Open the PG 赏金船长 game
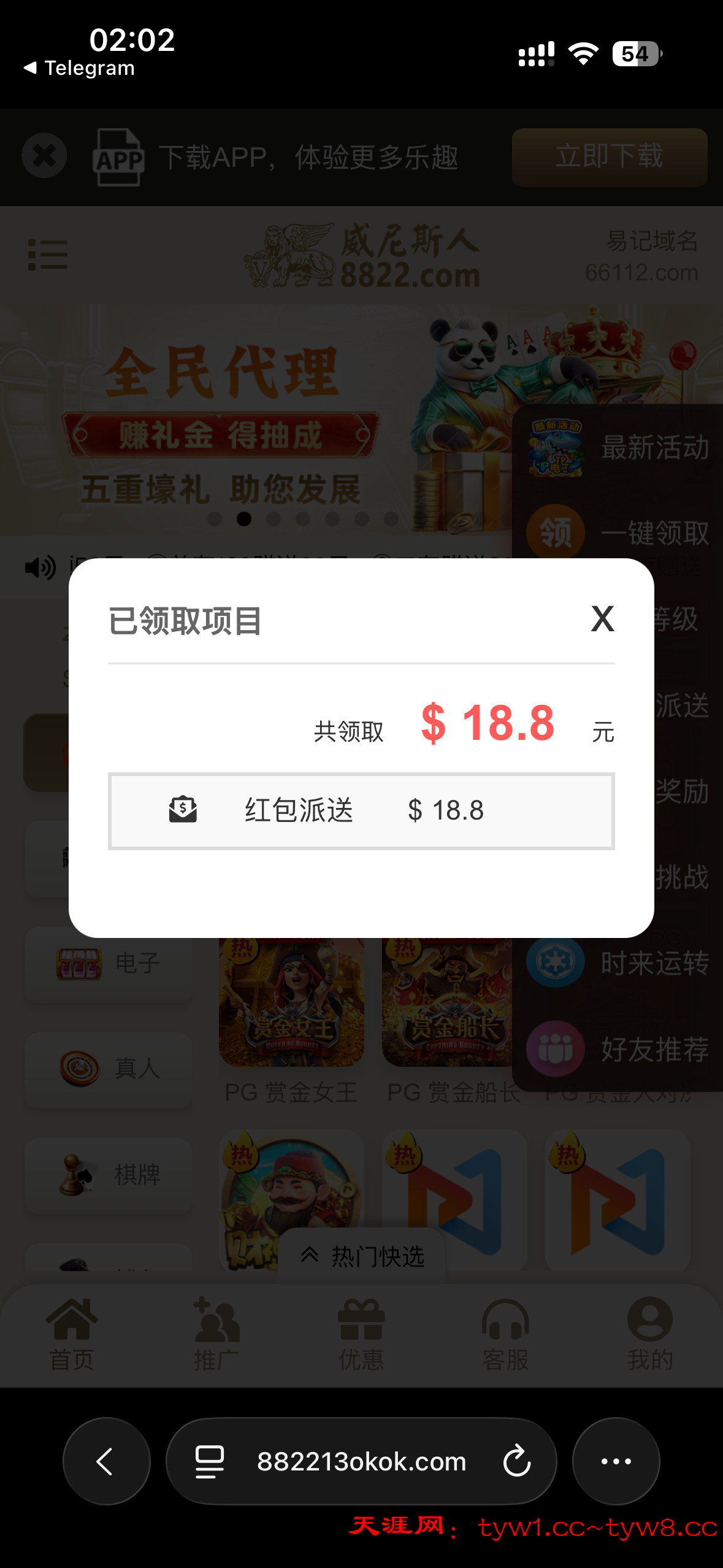This screenshot has height=1568, width=723. click(448, 1006)
